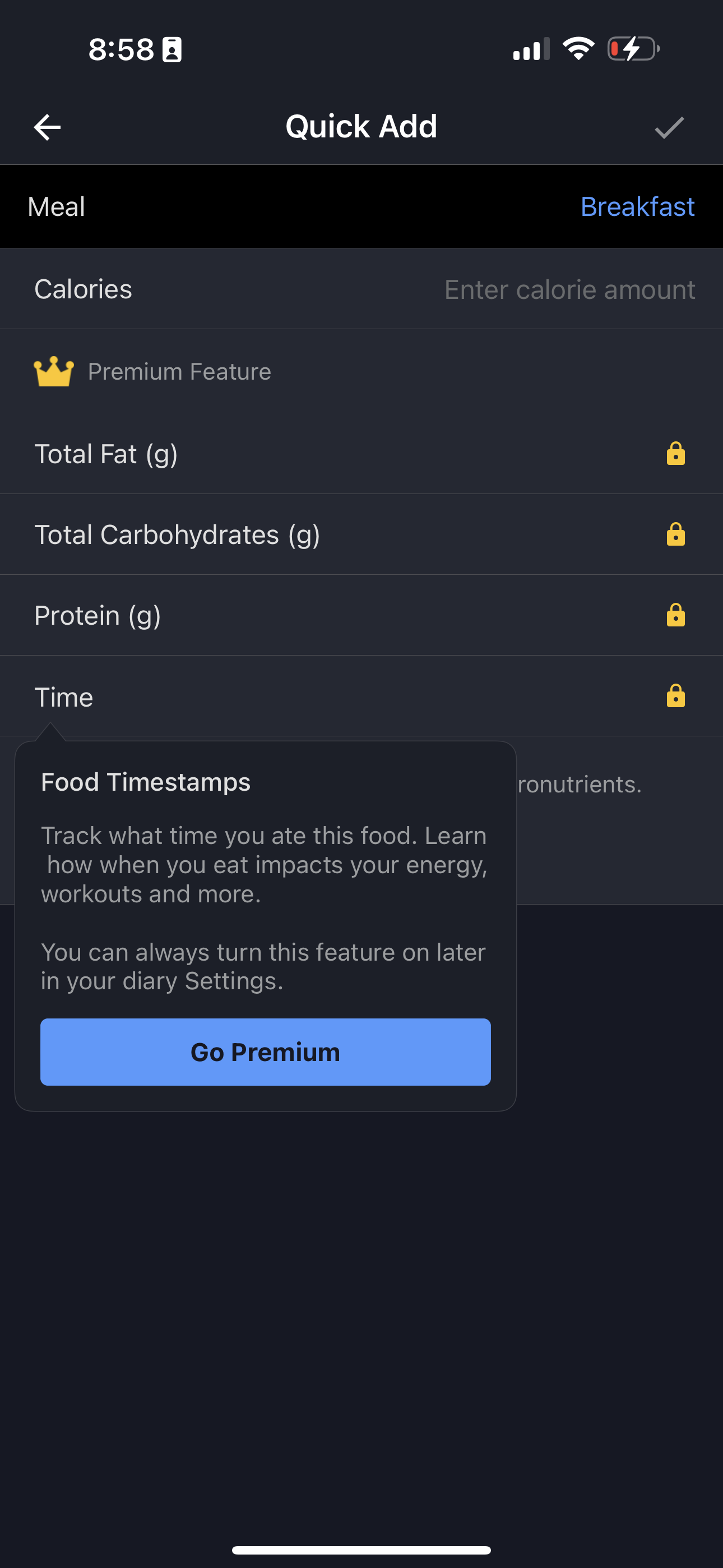Tap the checkmark to save the entry

669,126
